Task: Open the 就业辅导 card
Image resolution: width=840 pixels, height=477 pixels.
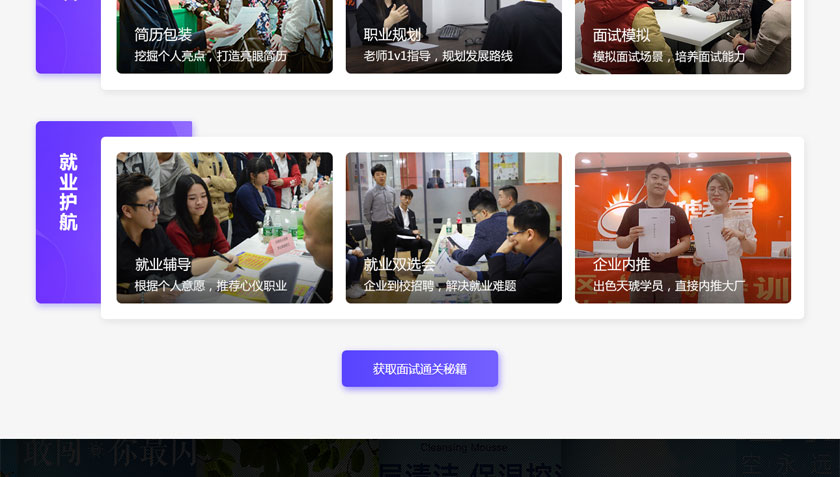Action: pos(224,228)
